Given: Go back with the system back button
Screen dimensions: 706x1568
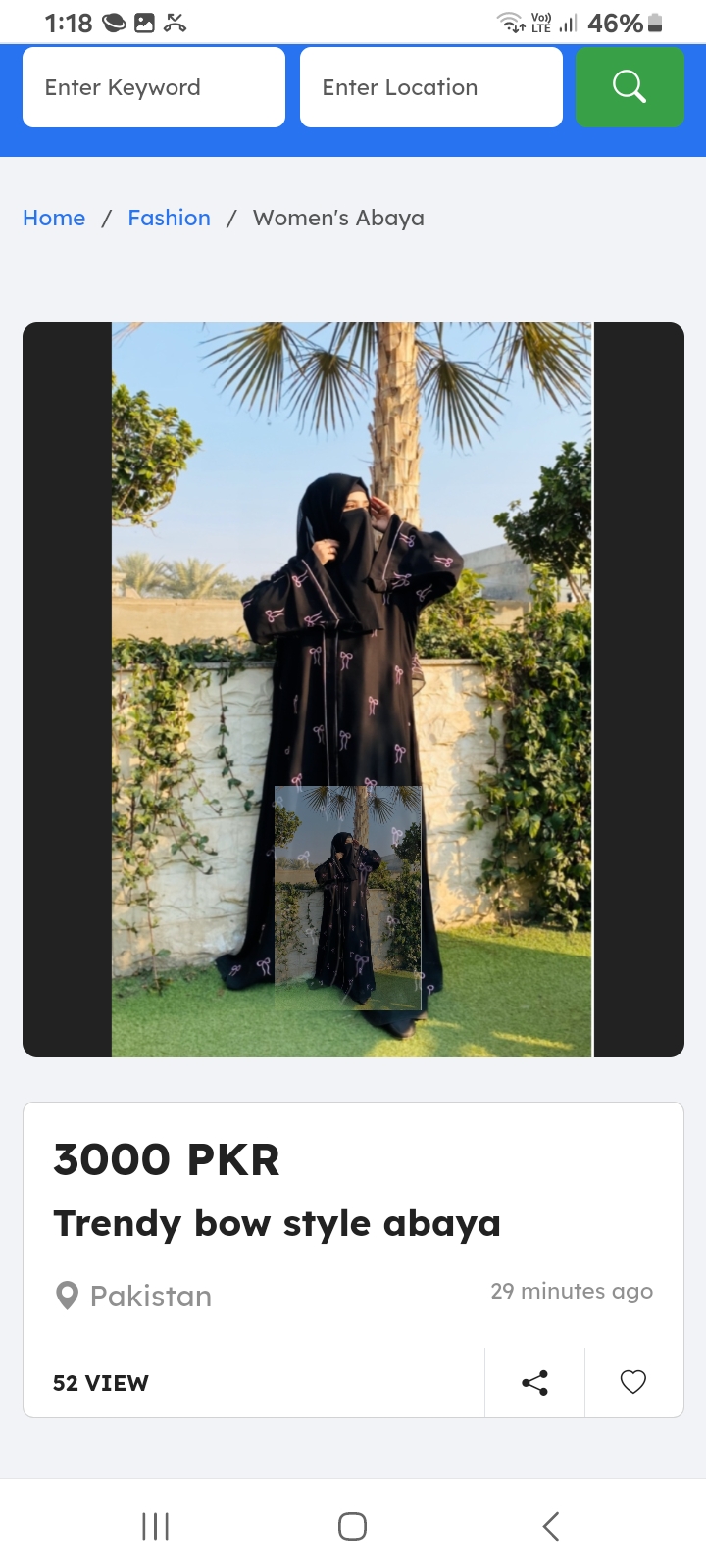Looking at the screenshot, I should pyautogui.click(x=550, y=1526).
